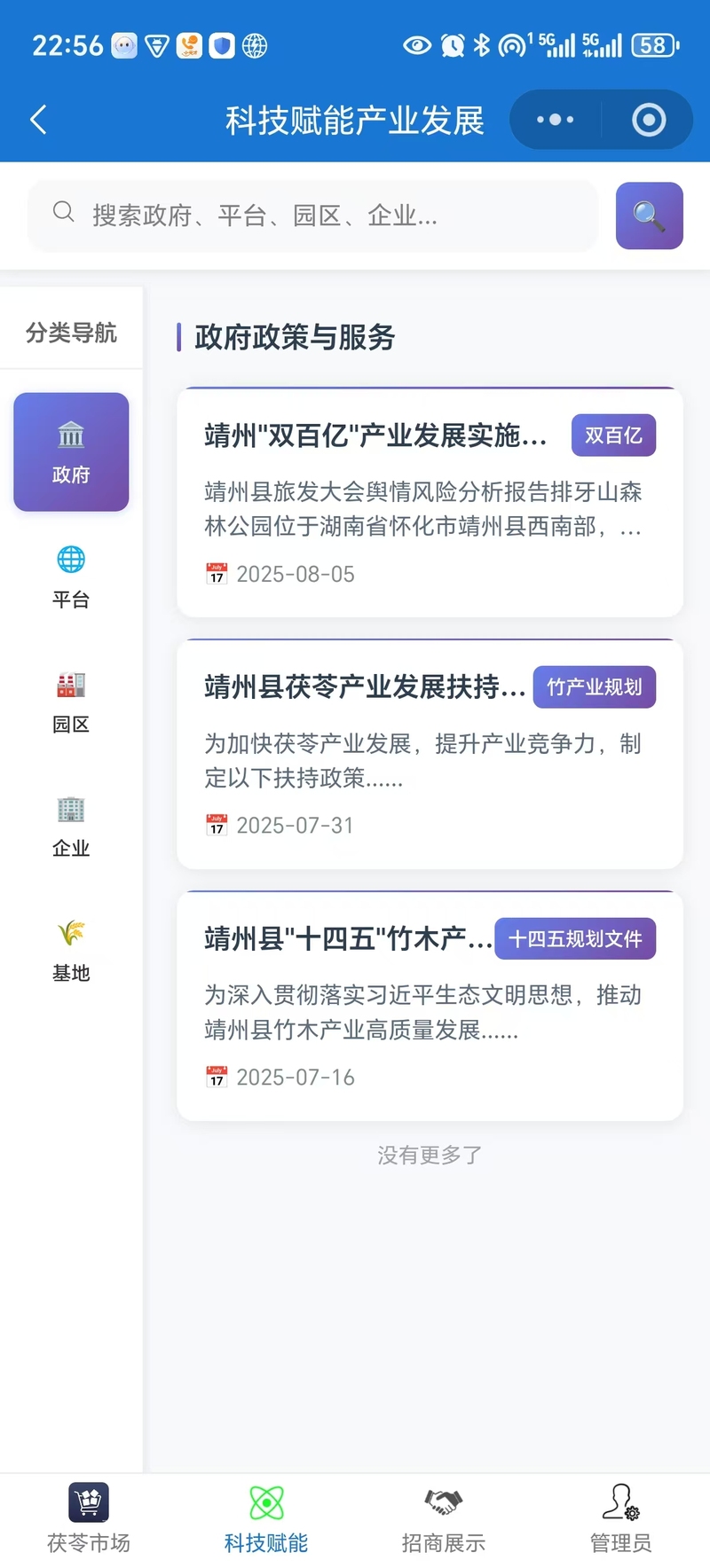Go to the 茯苓市场 tab

[x=89, y=1518]
